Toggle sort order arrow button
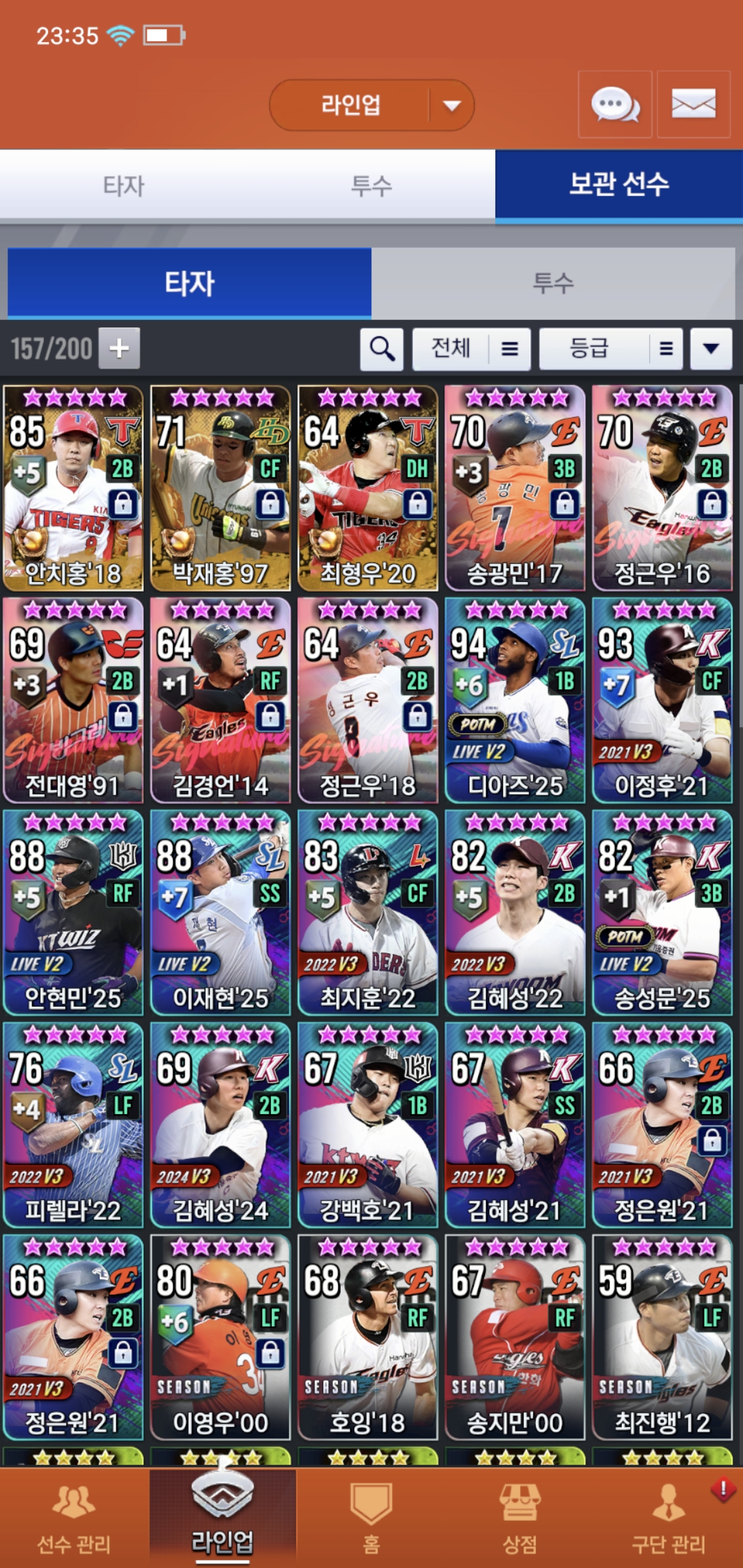 [711, 349]
